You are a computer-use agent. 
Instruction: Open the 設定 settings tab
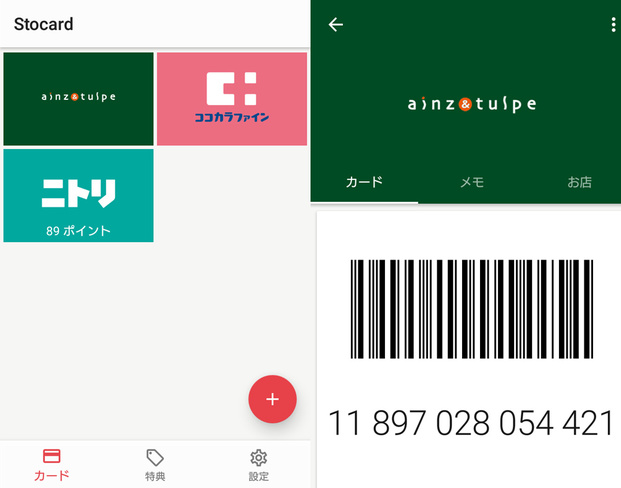pyautogui.click(x=258, y=465)
